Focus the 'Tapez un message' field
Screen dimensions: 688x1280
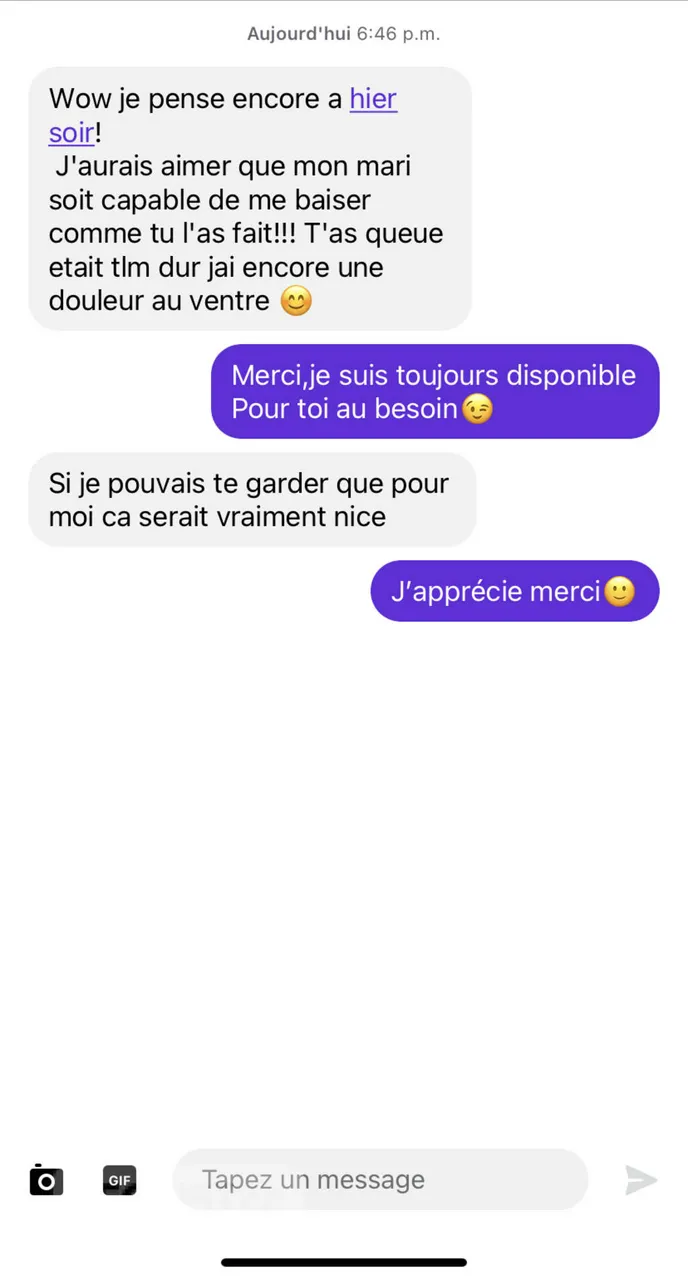(380, 1180)
